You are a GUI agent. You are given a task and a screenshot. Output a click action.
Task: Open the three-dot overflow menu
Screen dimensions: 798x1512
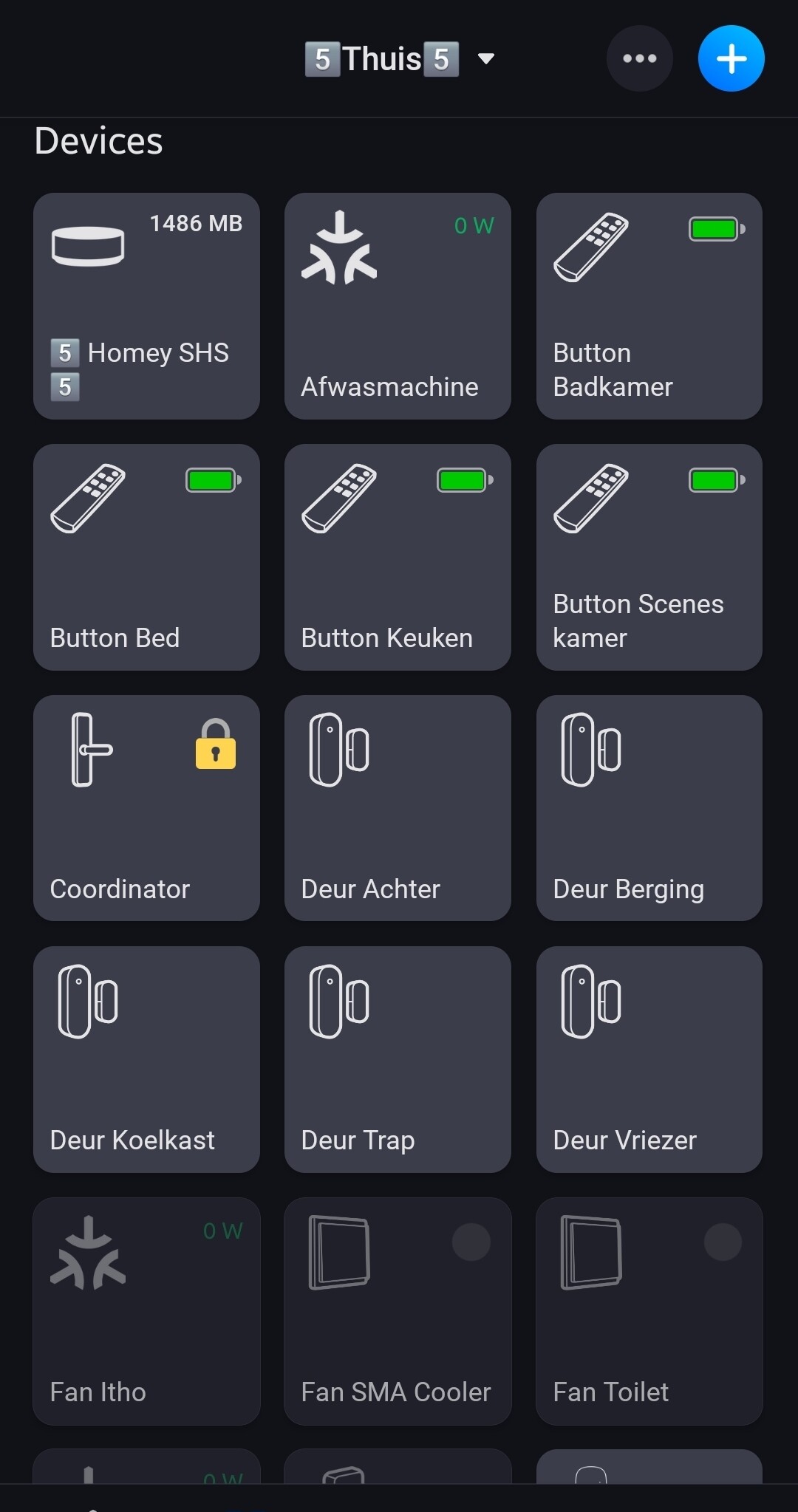point(639,59)
